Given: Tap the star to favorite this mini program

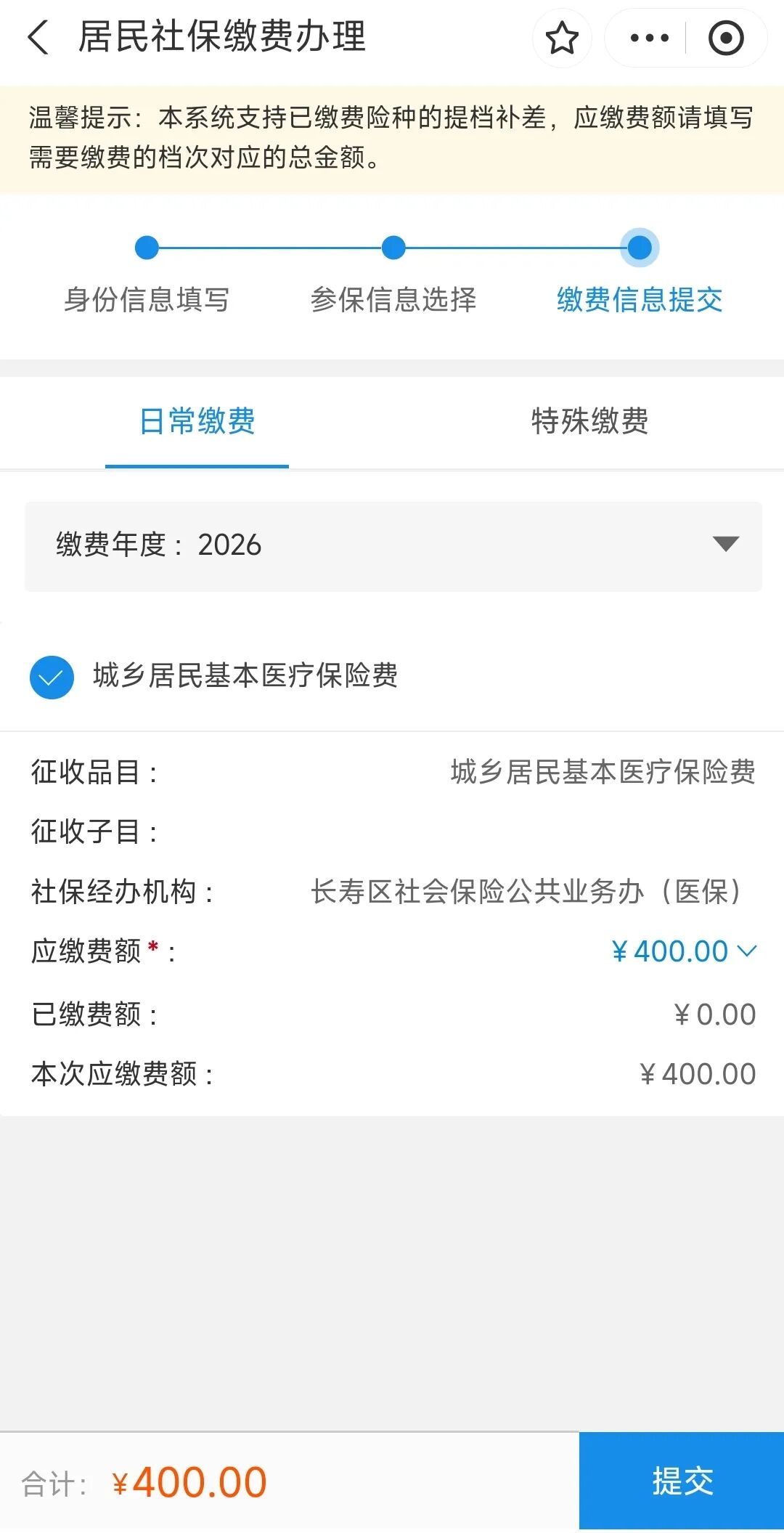Looking at the screenshot, I should 563,38.
